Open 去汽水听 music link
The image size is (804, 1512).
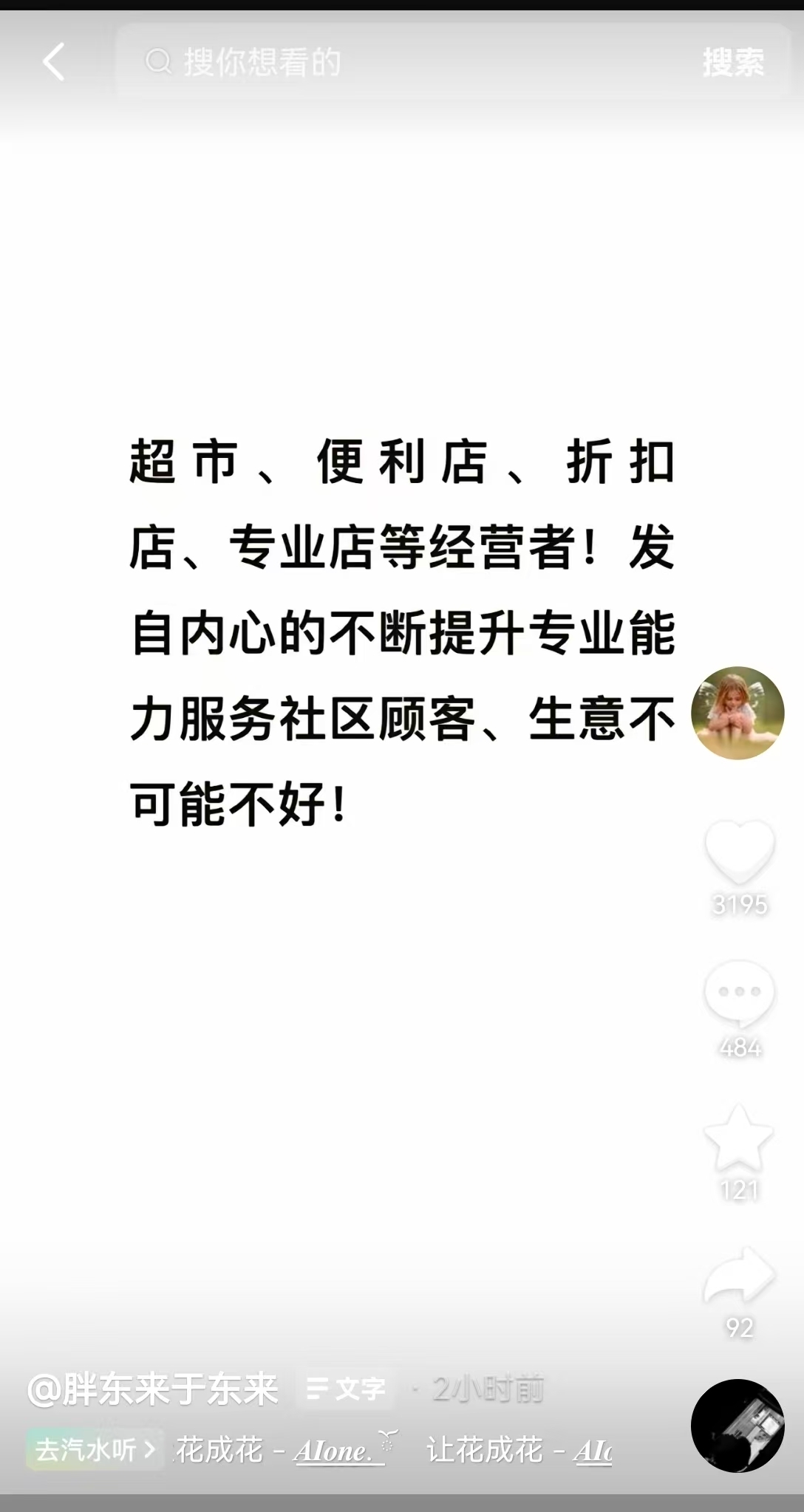pyautogui.click(x=95, y=1449)
